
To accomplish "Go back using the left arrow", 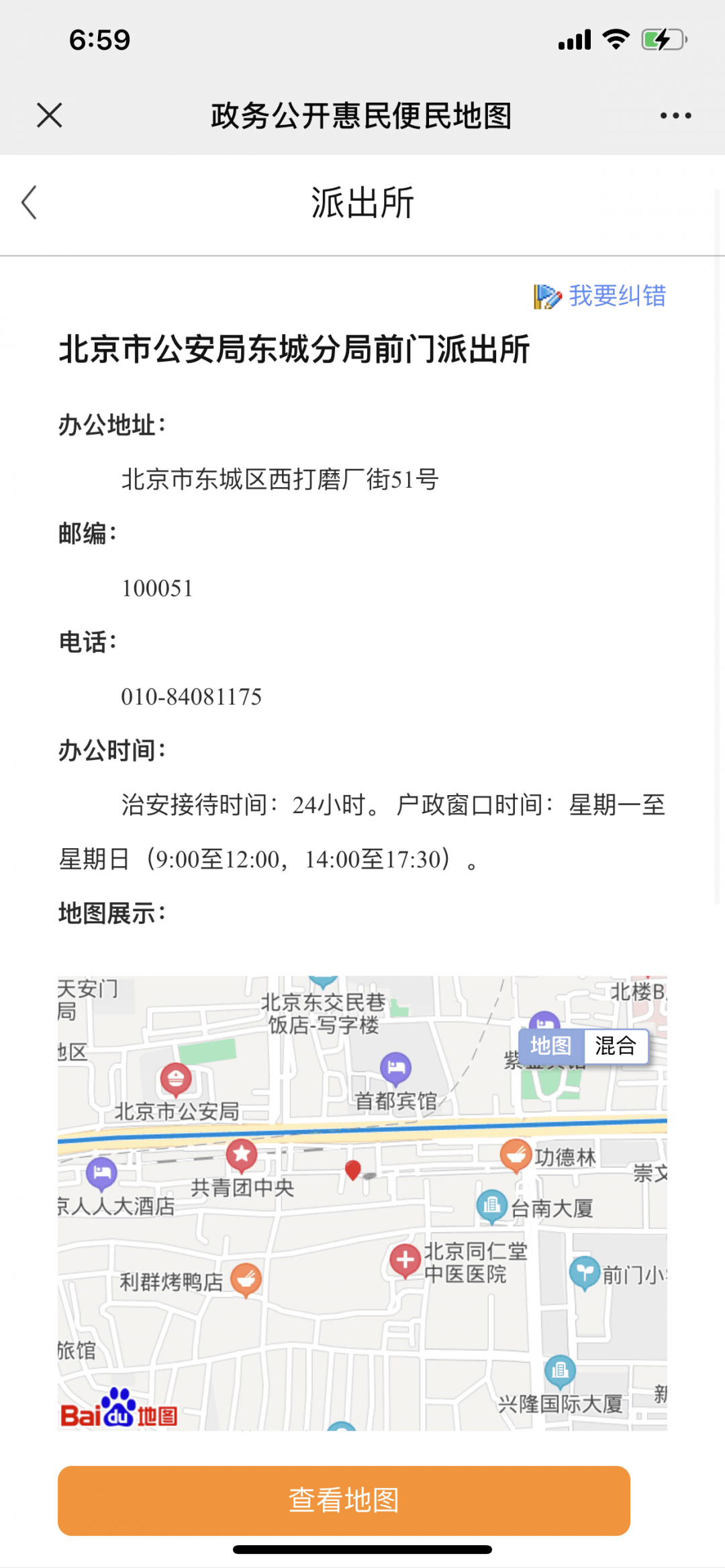I will pyautogui.click(x=29, y=201).
